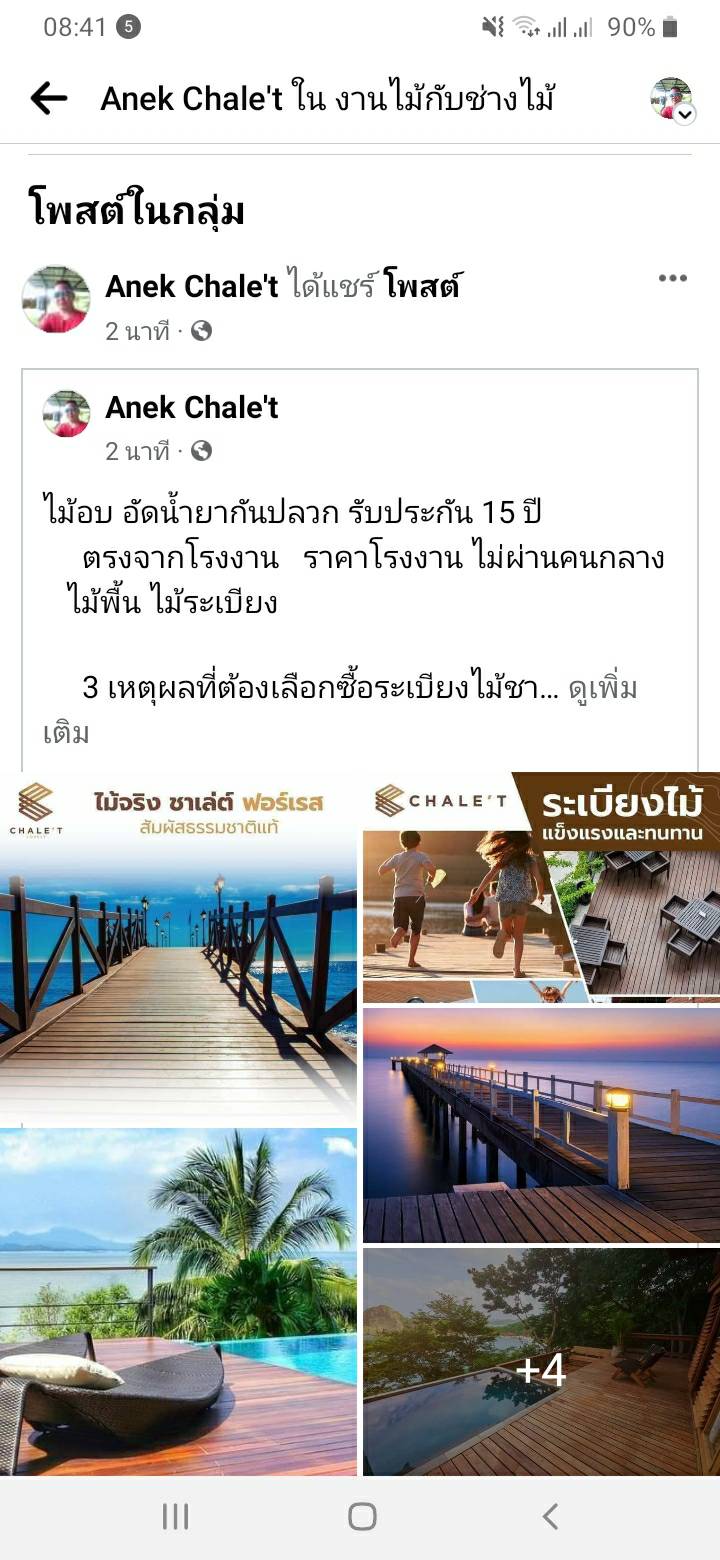Open the ระเบียงไม้ kids running photo
This screenshot has width=720, height=1560.
coord(540,886)
